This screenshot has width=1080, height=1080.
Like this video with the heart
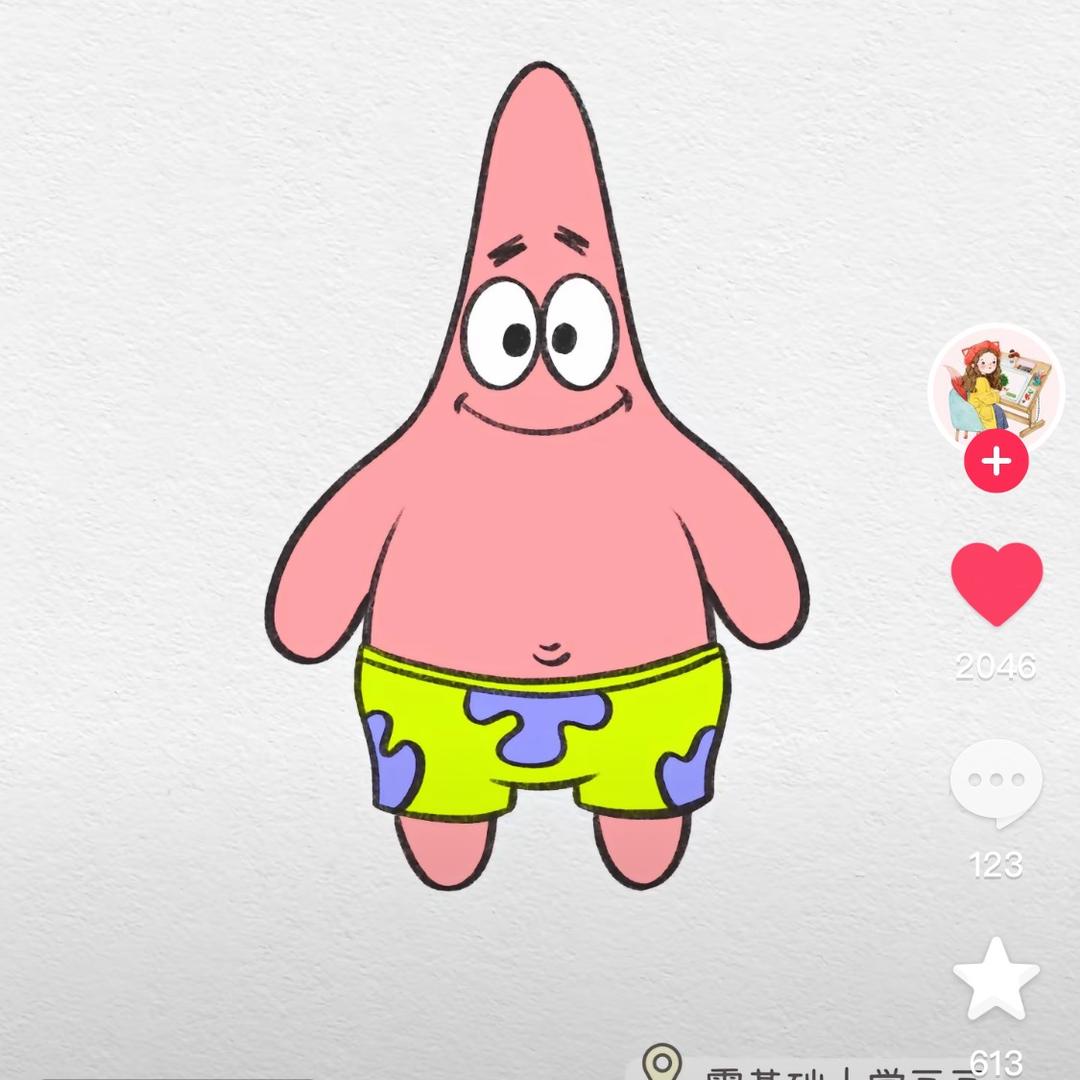996,583
